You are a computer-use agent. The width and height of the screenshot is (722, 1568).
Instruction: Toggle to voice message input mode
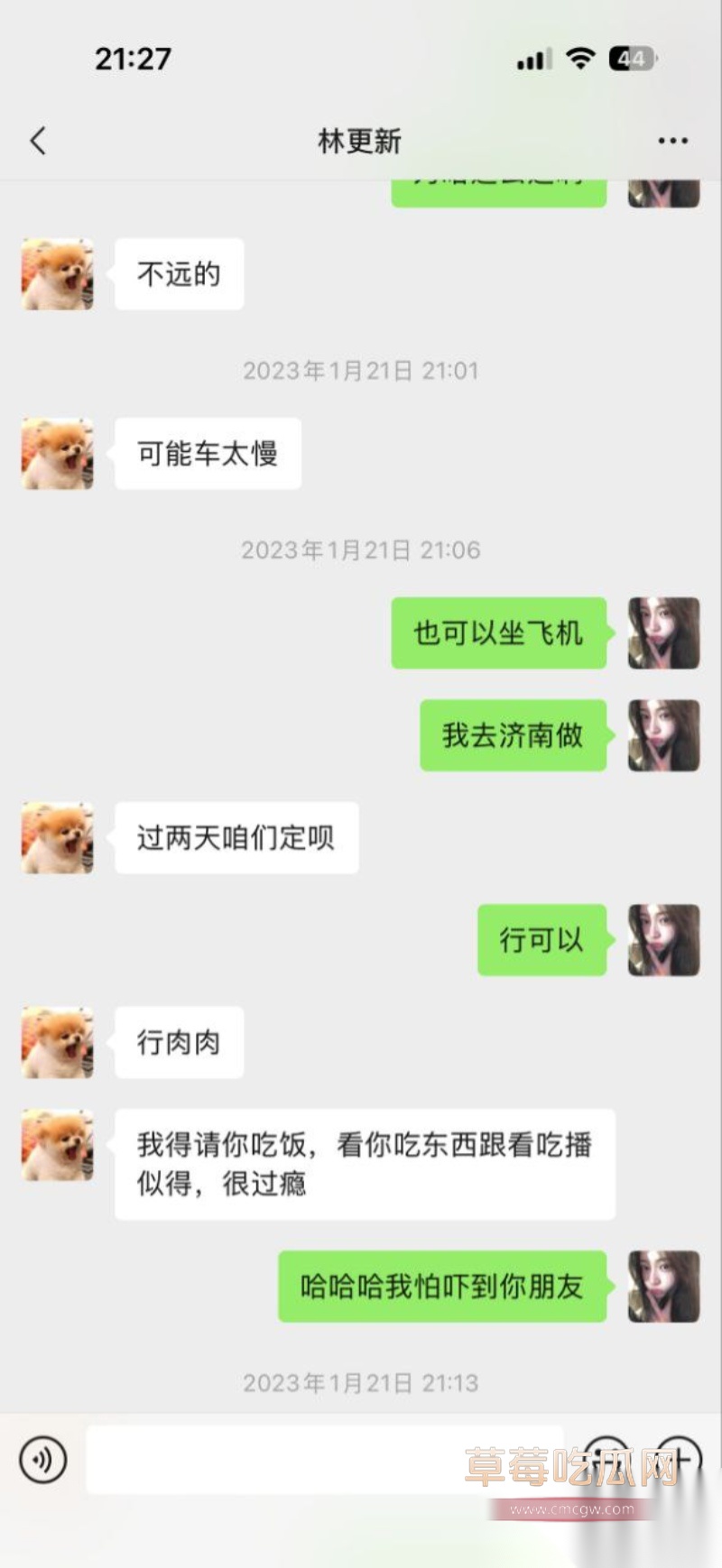point(44,1459)
